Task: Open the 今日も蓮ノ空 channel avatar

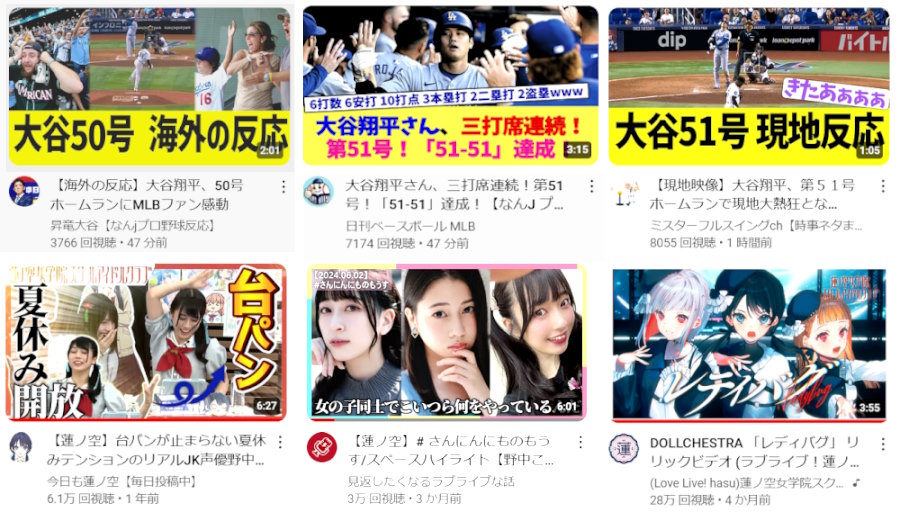Action: (x=23, y=447)
